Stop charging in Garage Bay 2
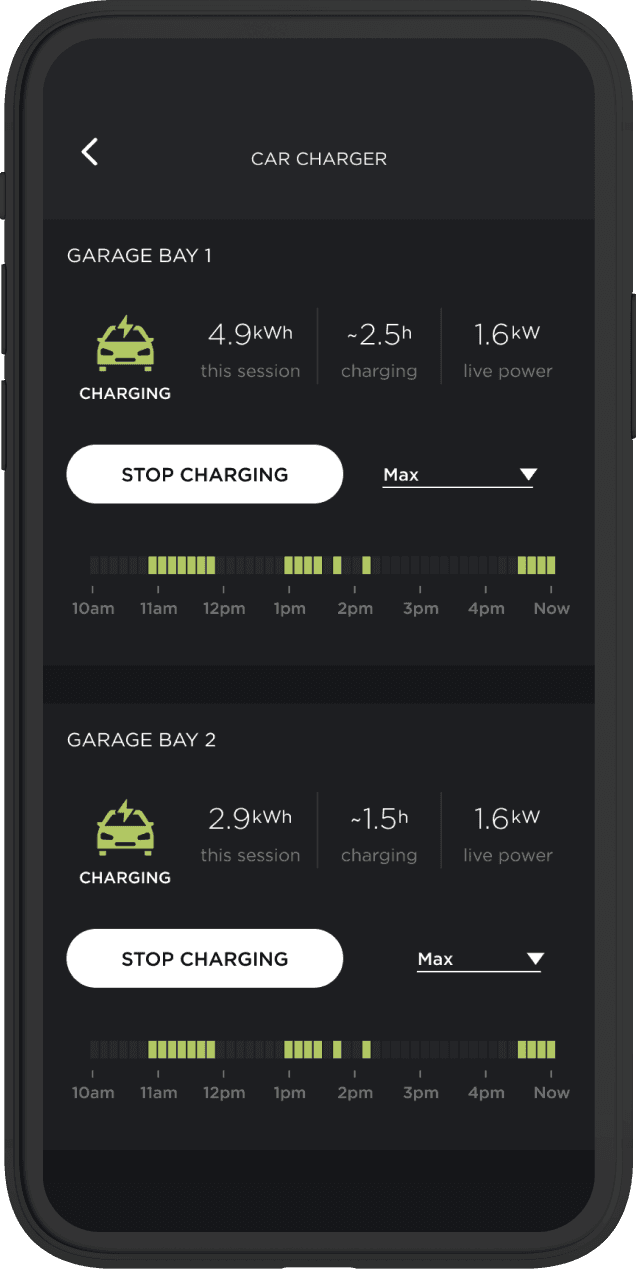Image resolution: width=636 pixels, height=1269 pixels. click(204, 958)
